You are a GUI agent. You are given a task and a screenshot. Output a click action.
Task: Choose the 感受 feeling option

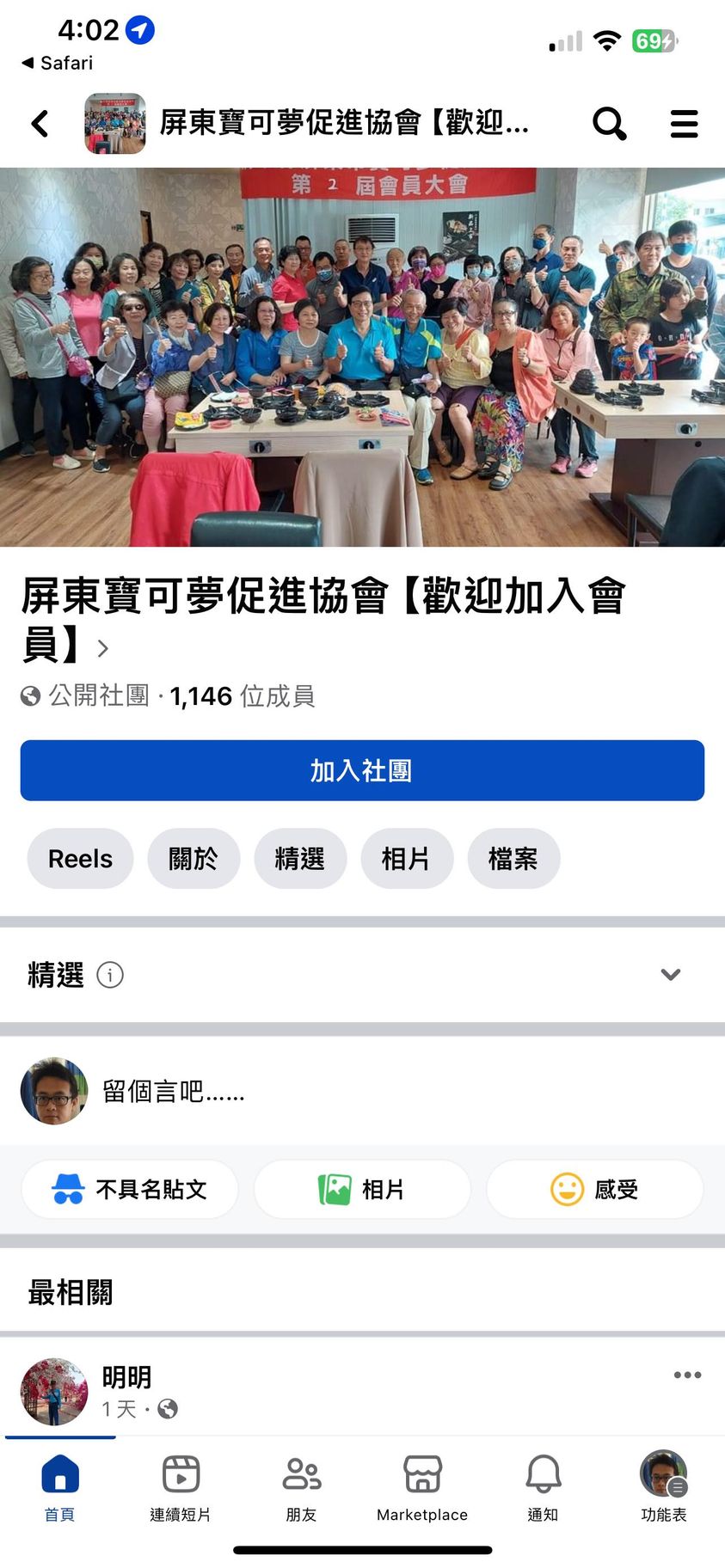[x=594, y=1190]
